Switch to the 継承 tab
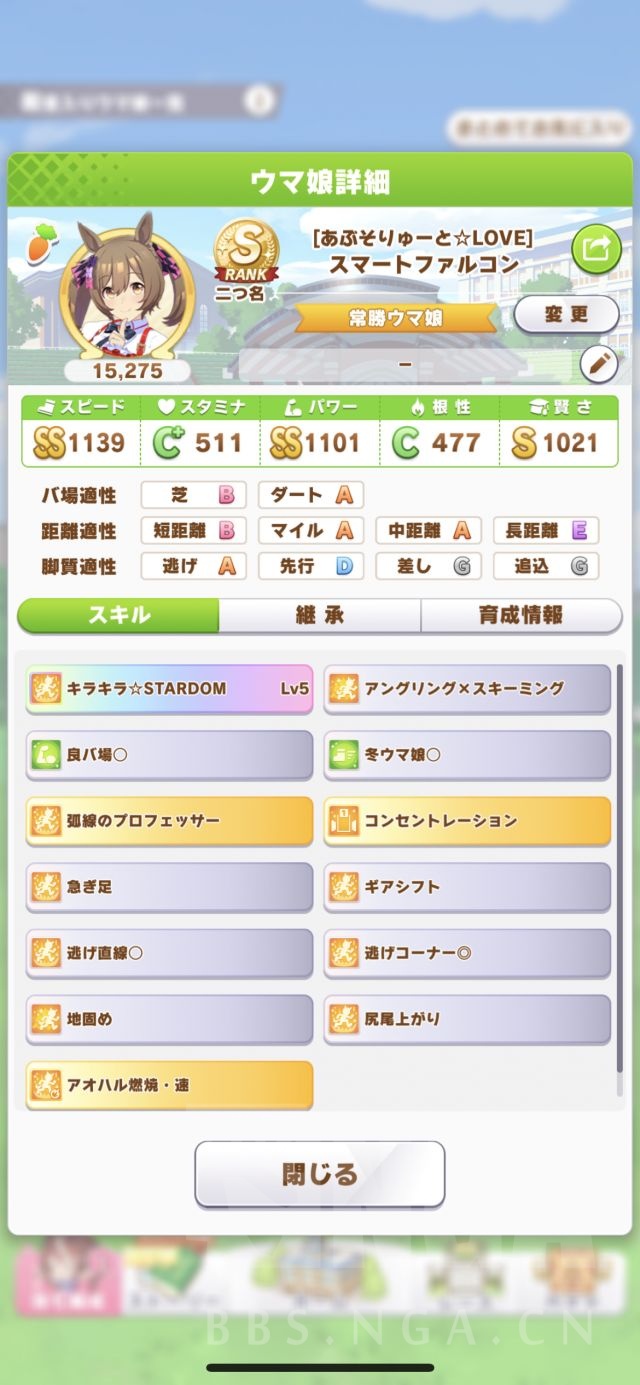 tap(320, 616)
